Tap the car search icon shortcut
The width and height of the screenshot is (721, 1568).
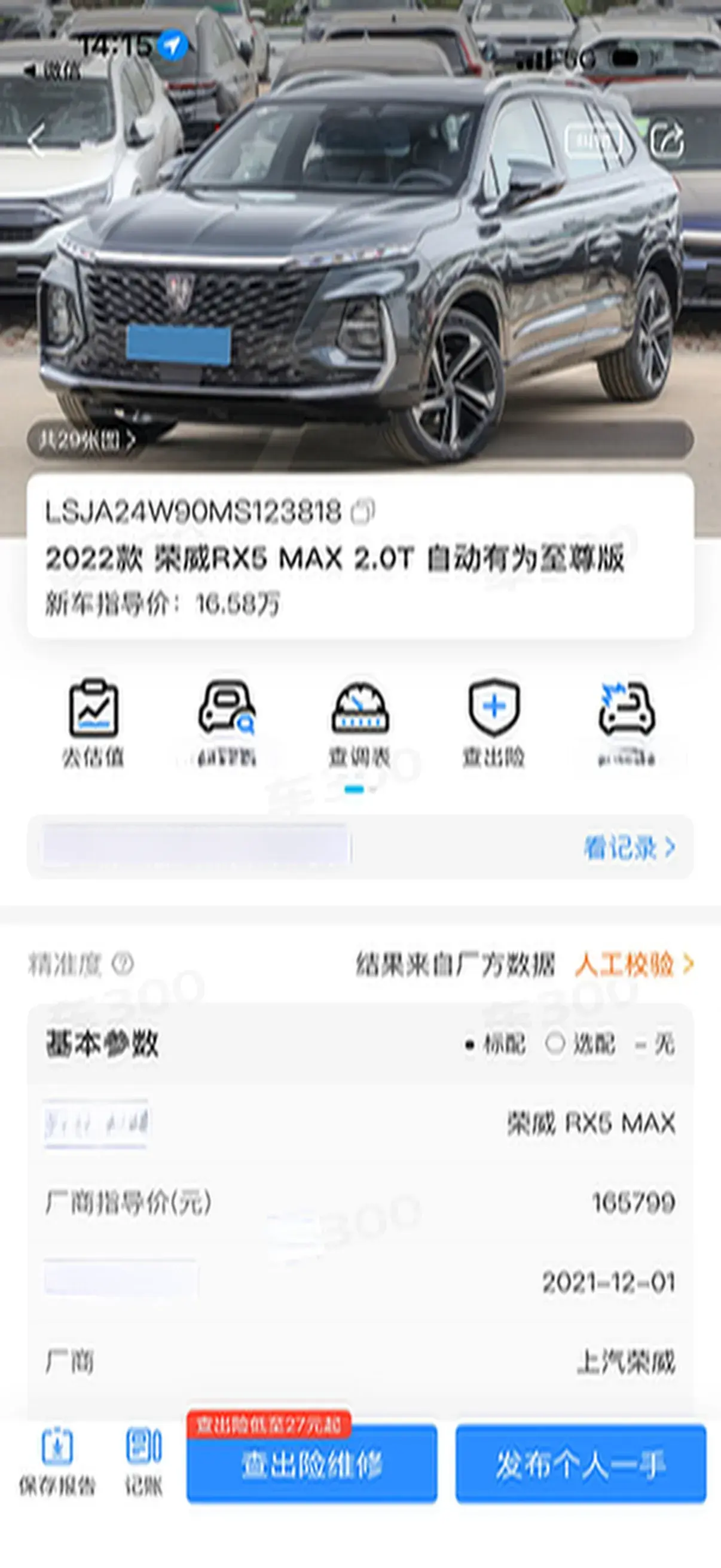[x=227, y=723]
